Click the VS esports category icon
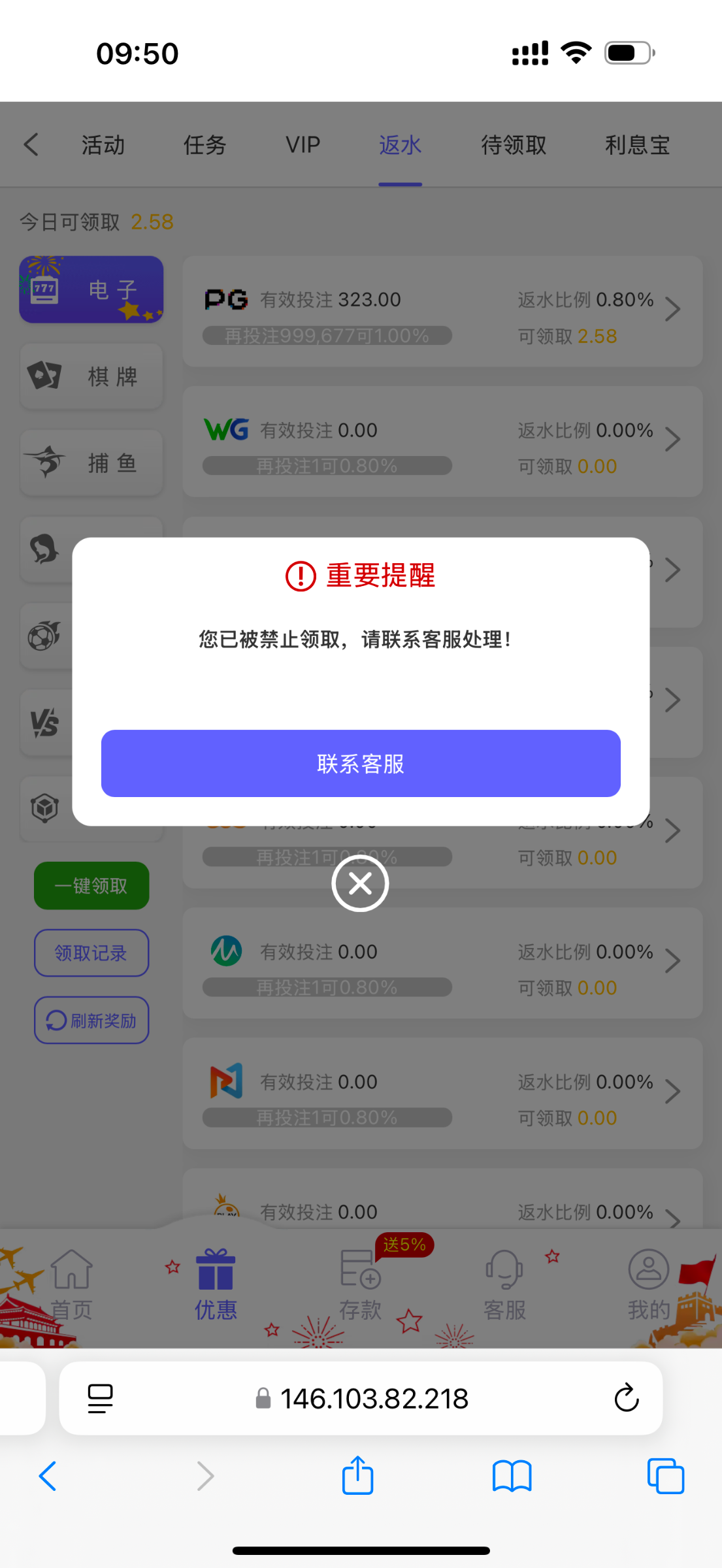 (46, 721)
